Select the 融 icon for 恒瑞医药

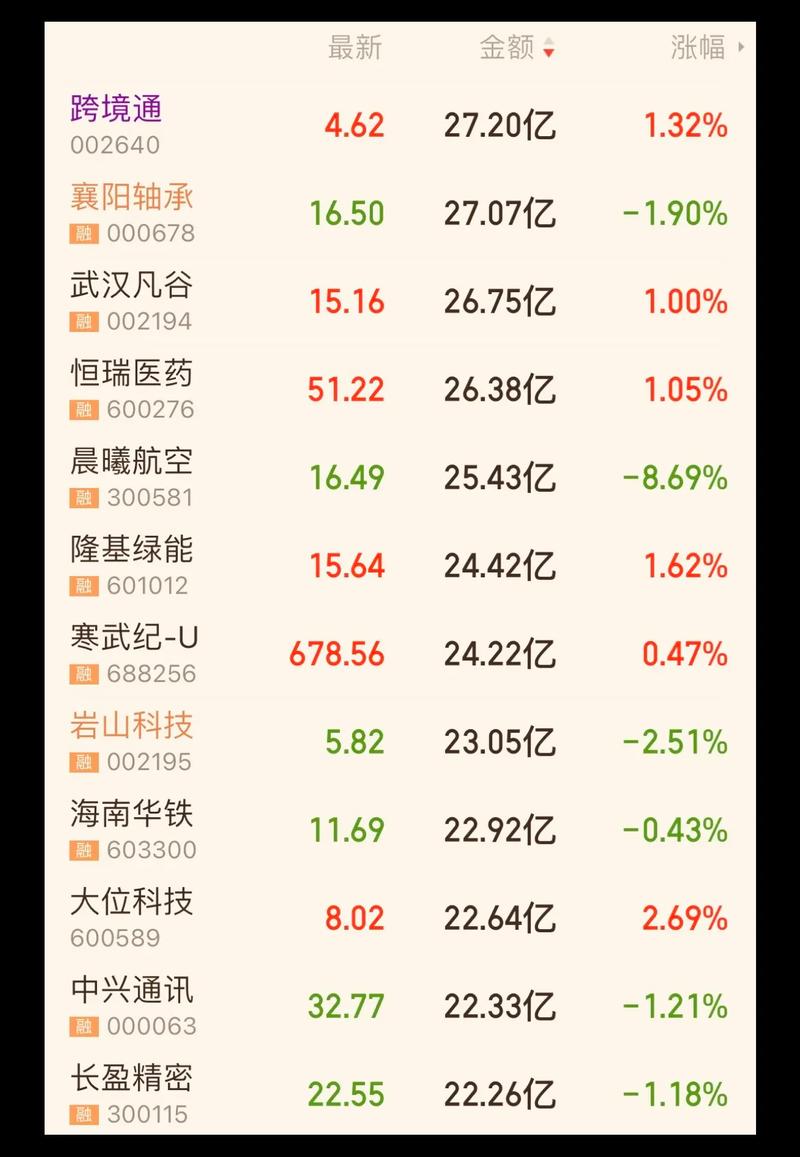[x=83, y=409]
